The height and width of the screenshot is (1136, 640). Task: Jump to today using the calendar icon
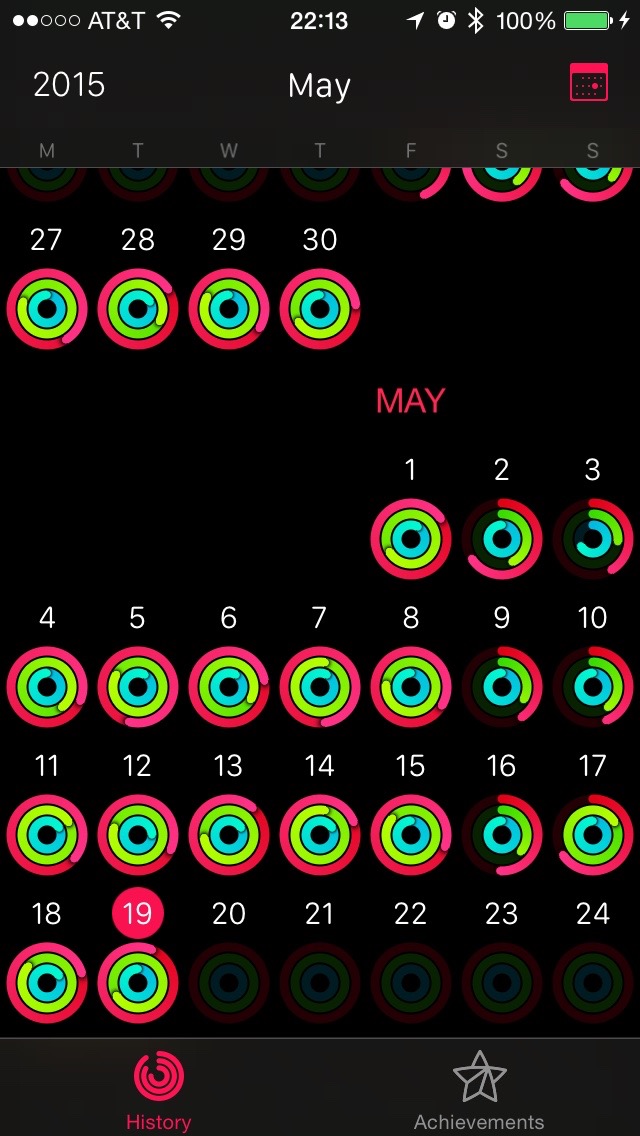click(589, 84)
